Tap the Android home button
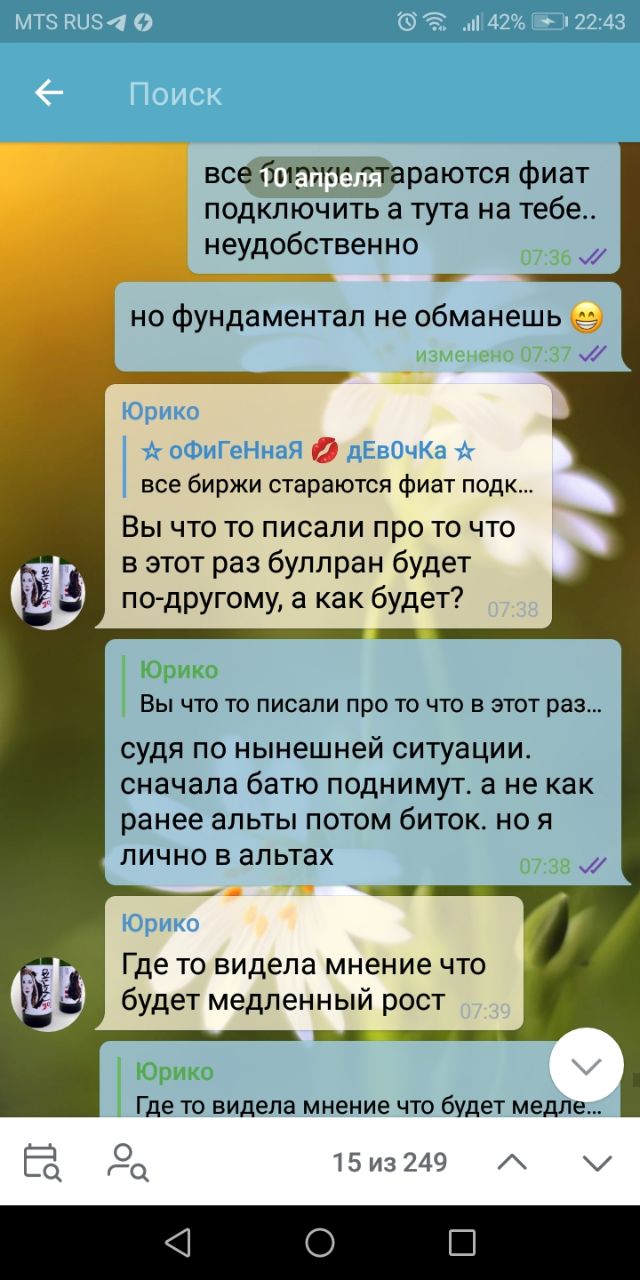 pyautogui.click(x=320, y=1242)
